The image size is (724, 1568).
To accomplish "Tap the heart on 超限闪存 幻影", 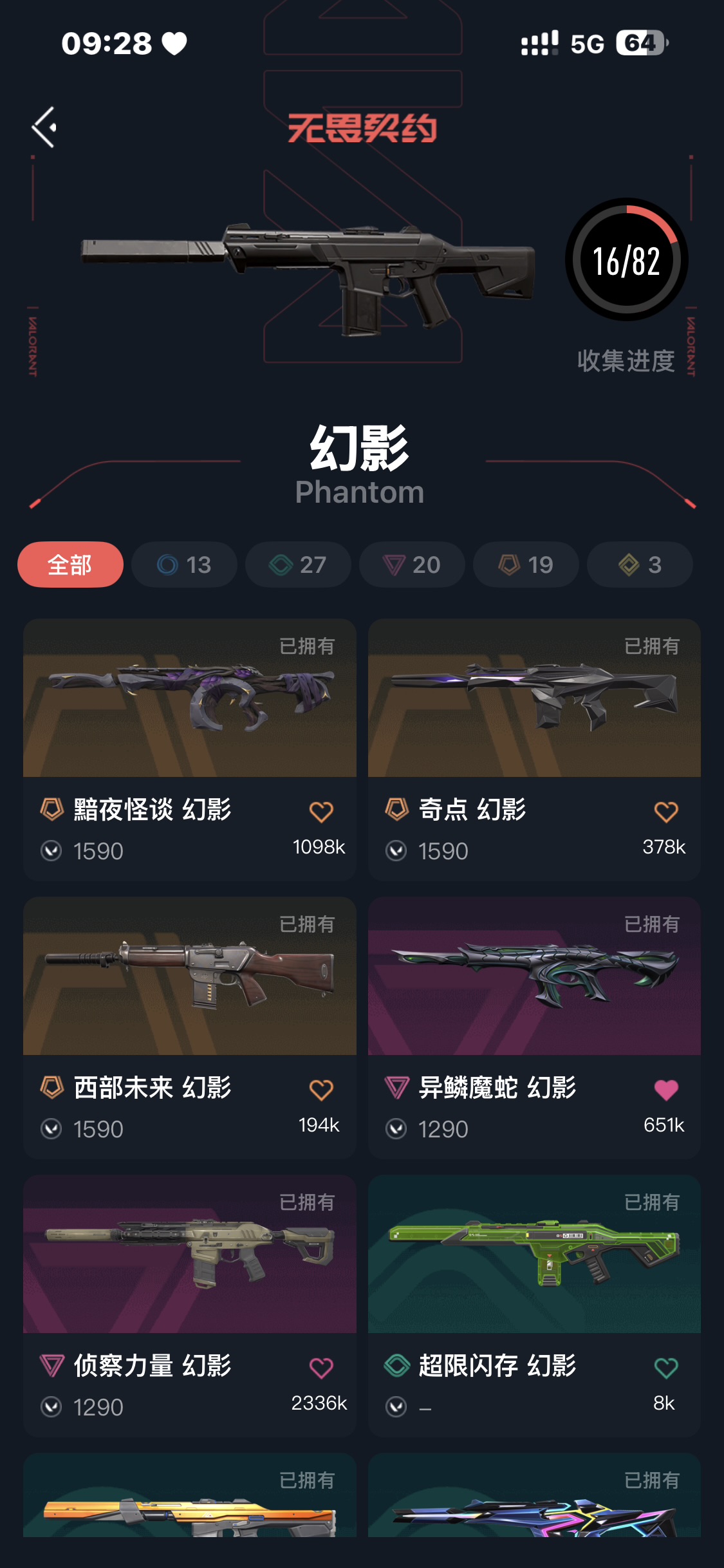I will click(x=666, y=1368).
